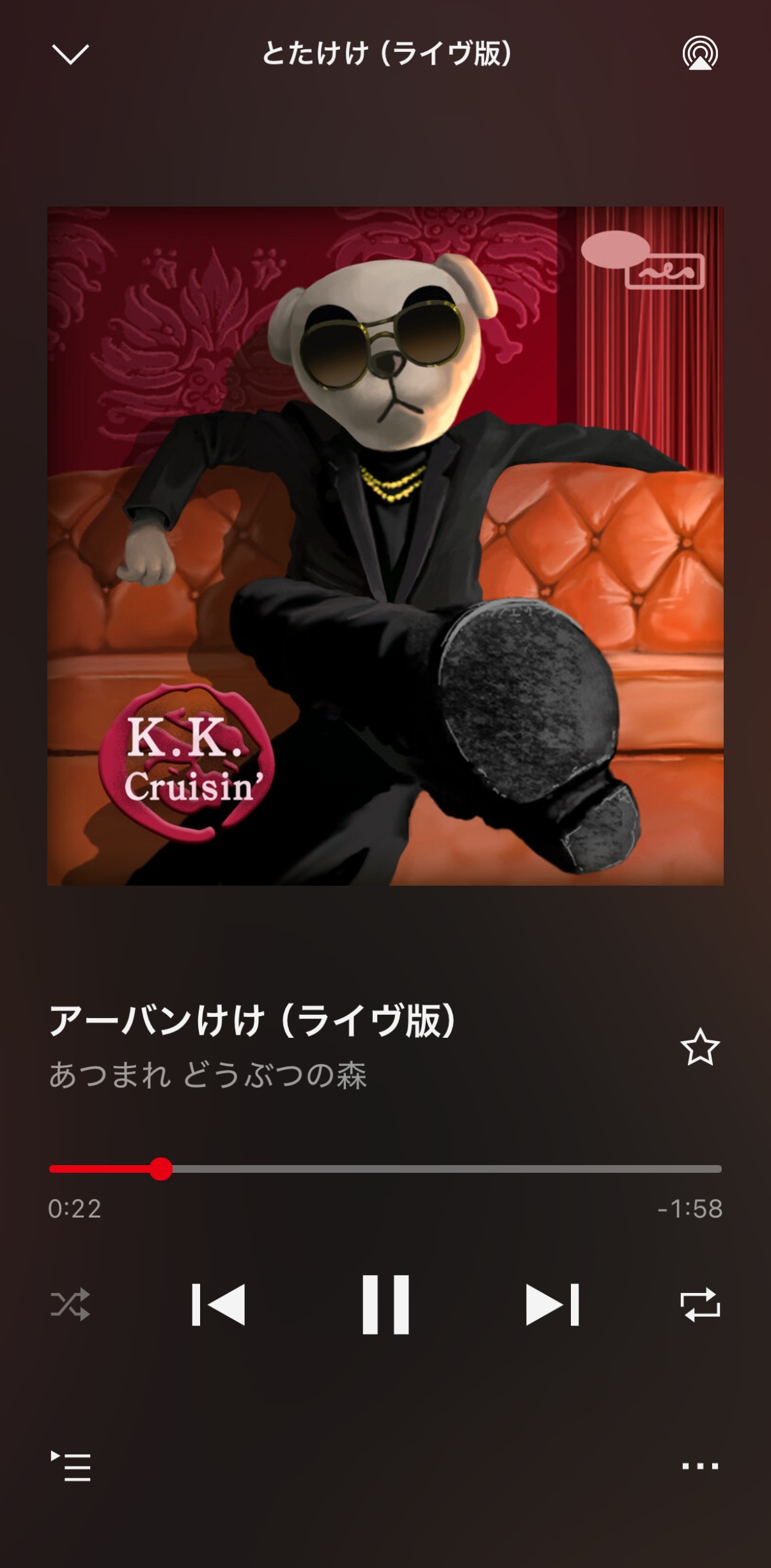Favorite アーバンけけ with the star
Screen dimensions: 771x1568
point(700,1047)
